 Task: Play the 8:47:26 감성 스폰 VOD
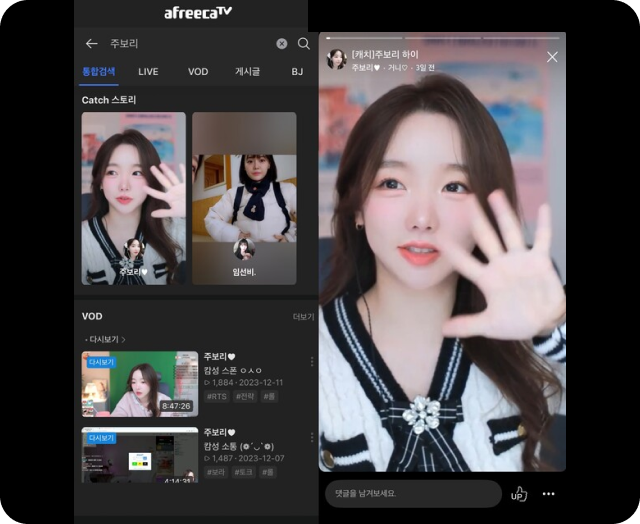click(x=139, y=383)
